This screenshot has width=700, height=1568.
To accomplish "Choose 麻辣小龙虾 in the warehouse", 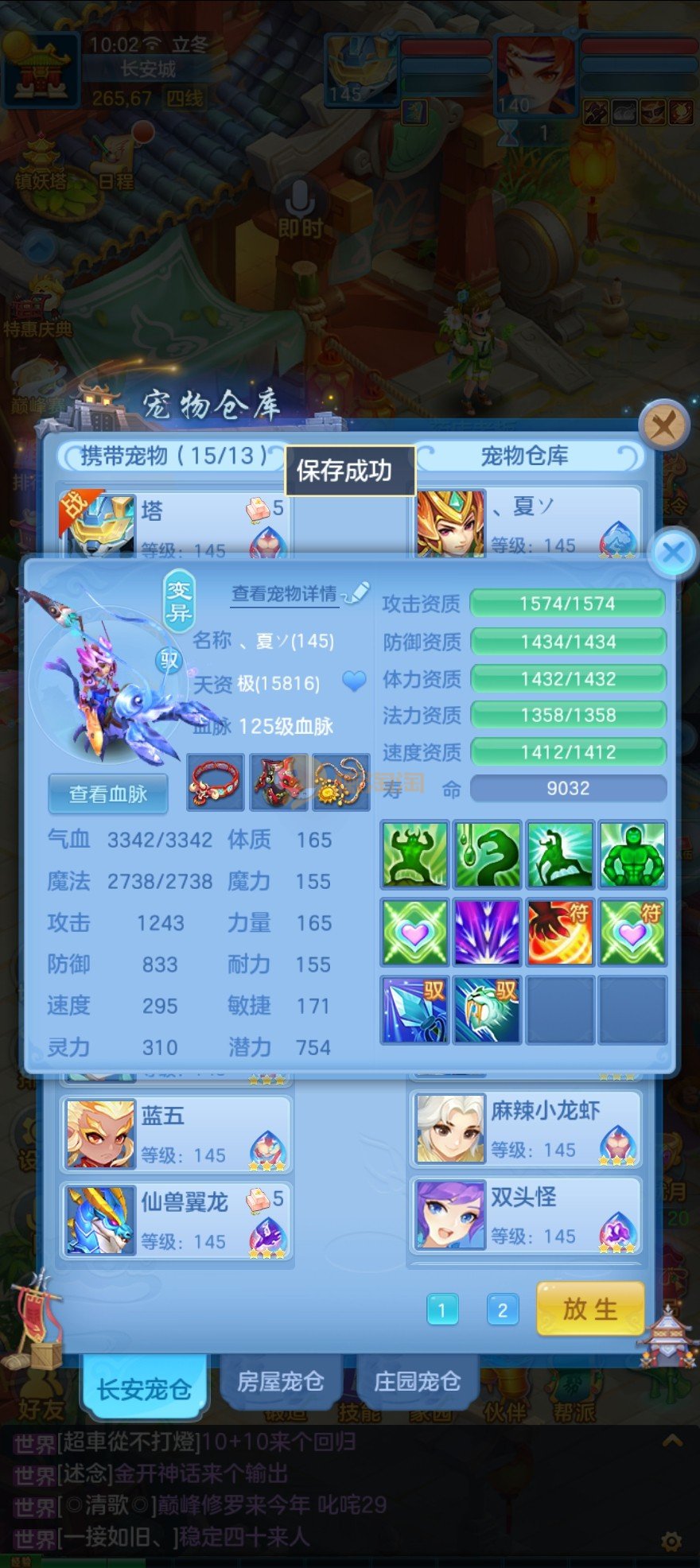I will click(526, 1128).
